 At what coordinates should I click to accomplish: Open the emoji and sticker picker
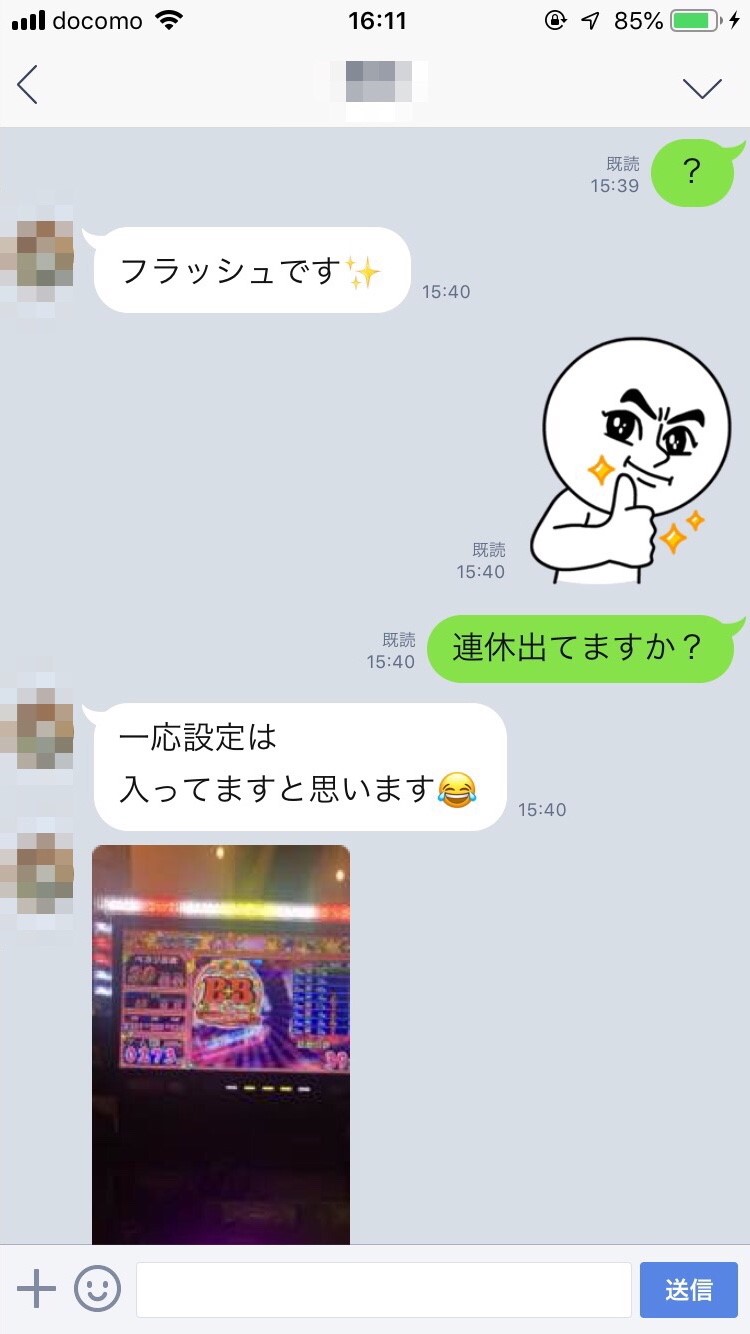(98, 1289)
